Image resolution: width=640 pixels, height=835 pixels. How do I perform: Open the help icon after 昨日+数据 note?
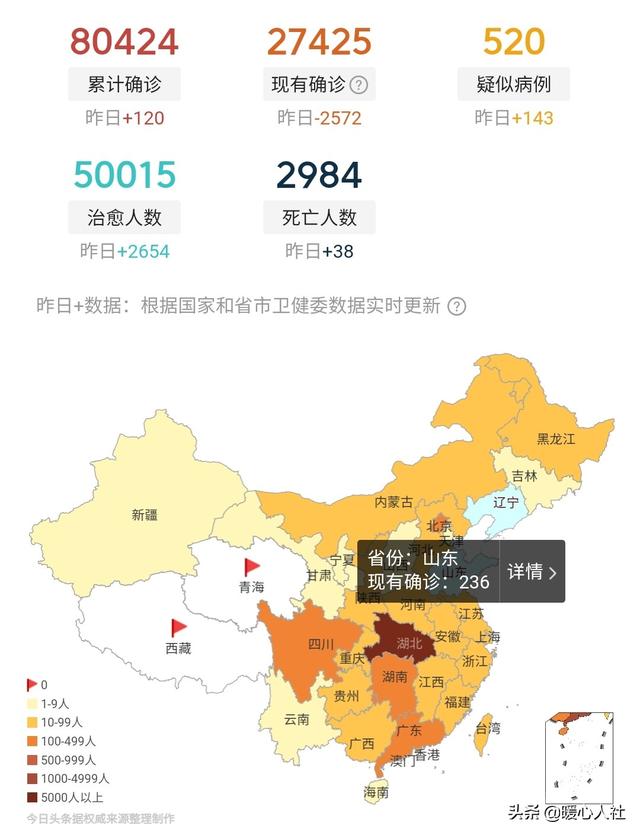pyautogui.click(x=457, y=306)
